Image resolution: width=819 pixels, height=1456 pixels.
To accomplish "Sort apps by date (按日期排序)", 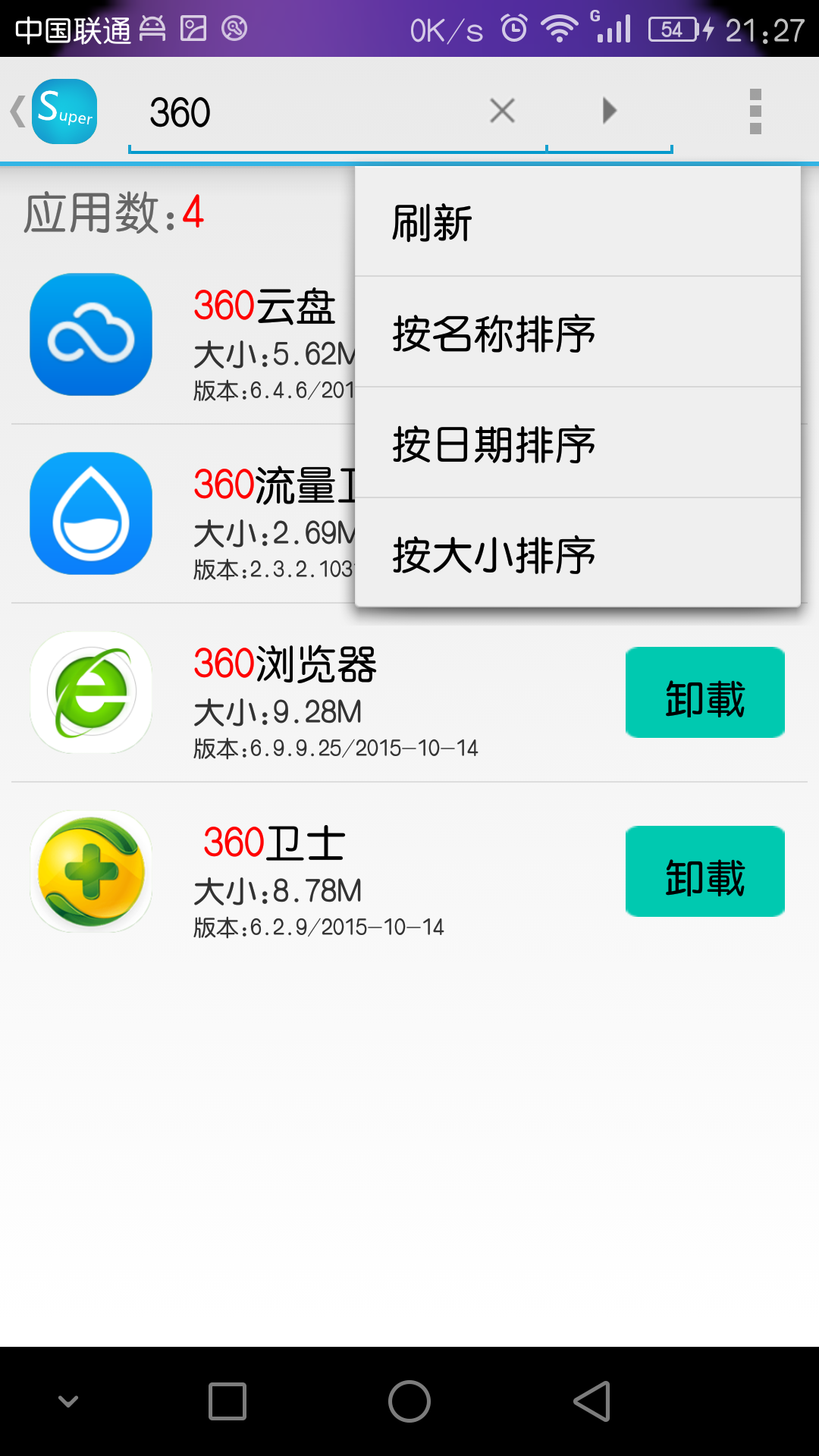I will (576, 444).
